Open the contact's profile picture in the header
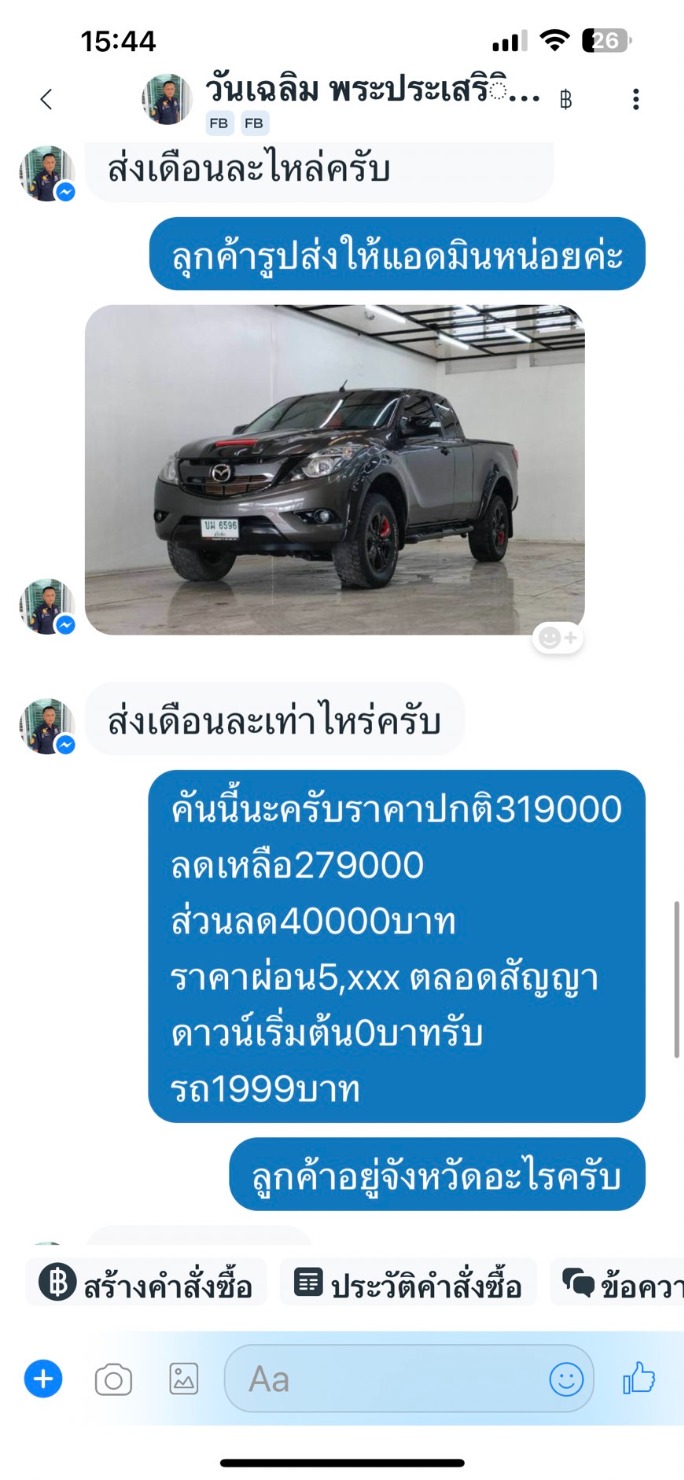The width and height of the screenshot is (684, 1480). (x=167, y=99)
